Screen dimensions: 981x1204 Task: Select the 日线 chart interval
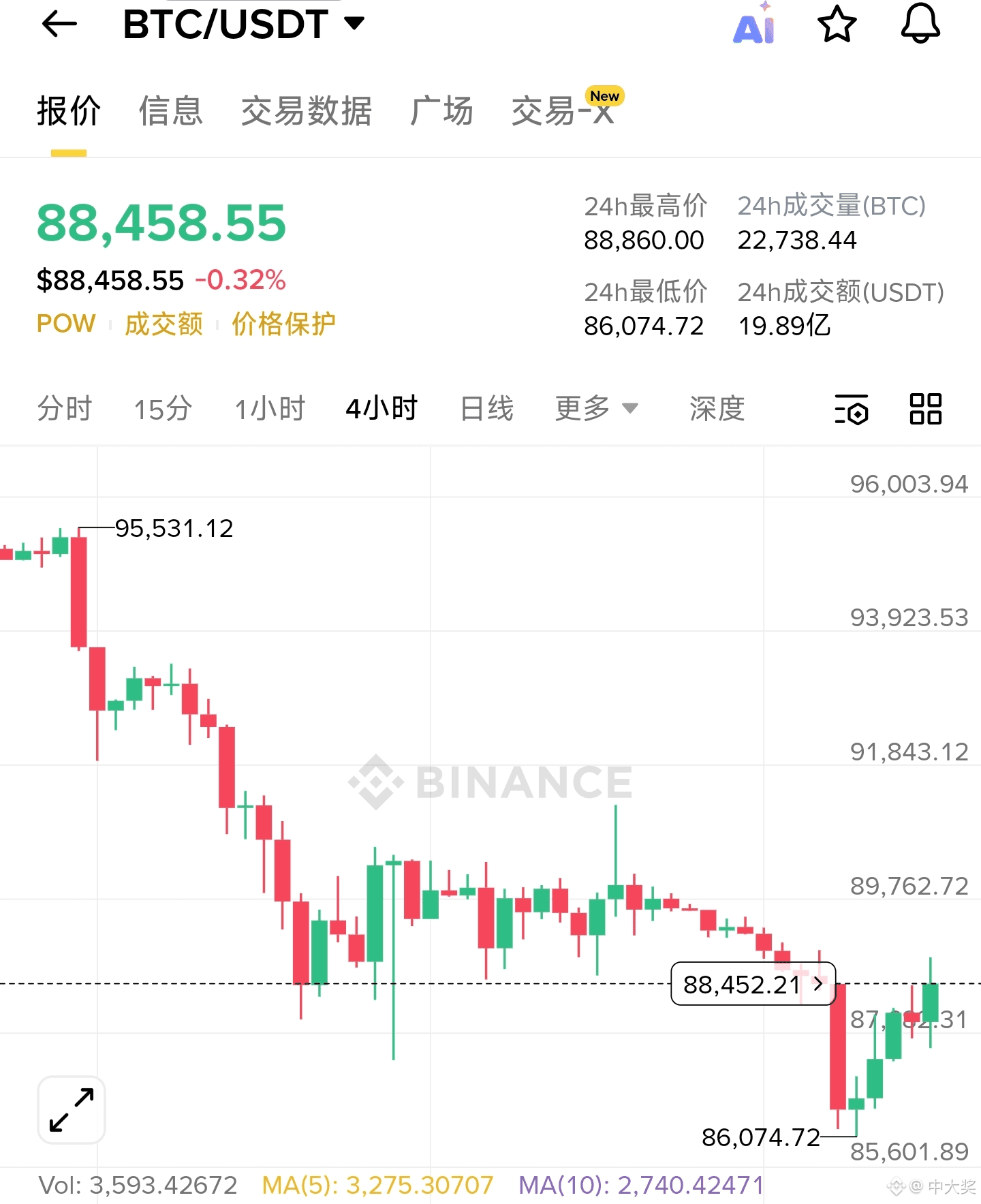[x=486, y=409]
